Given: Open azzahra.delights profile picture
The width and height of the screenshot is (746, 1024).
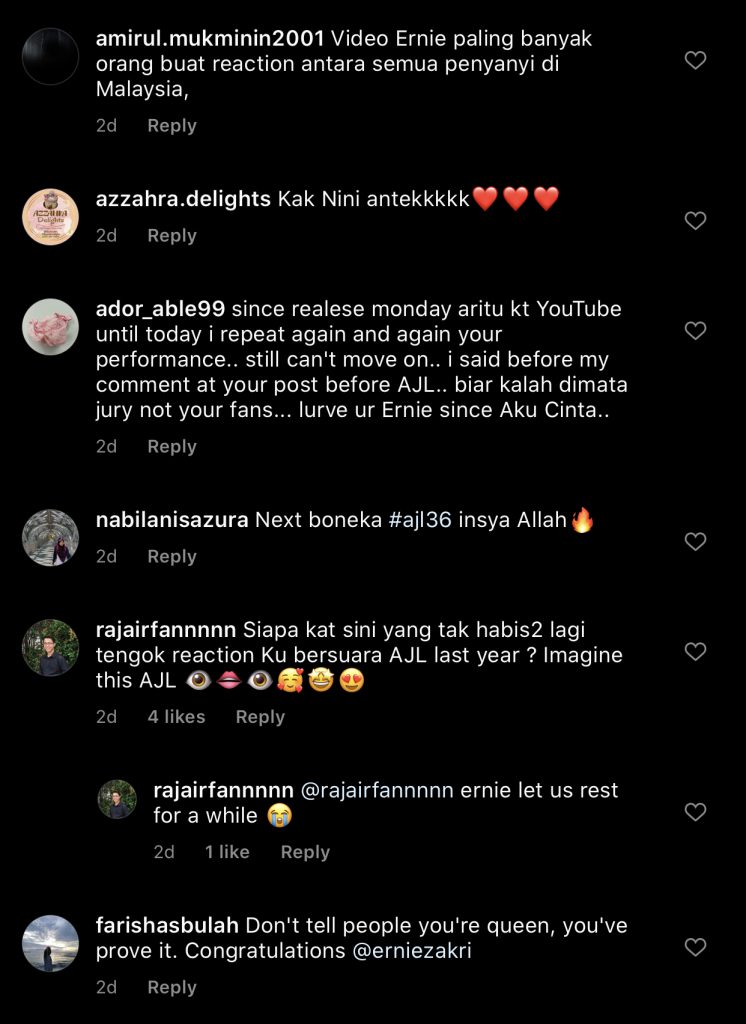Looking at the screenshot, I should [x=50, y=216].
